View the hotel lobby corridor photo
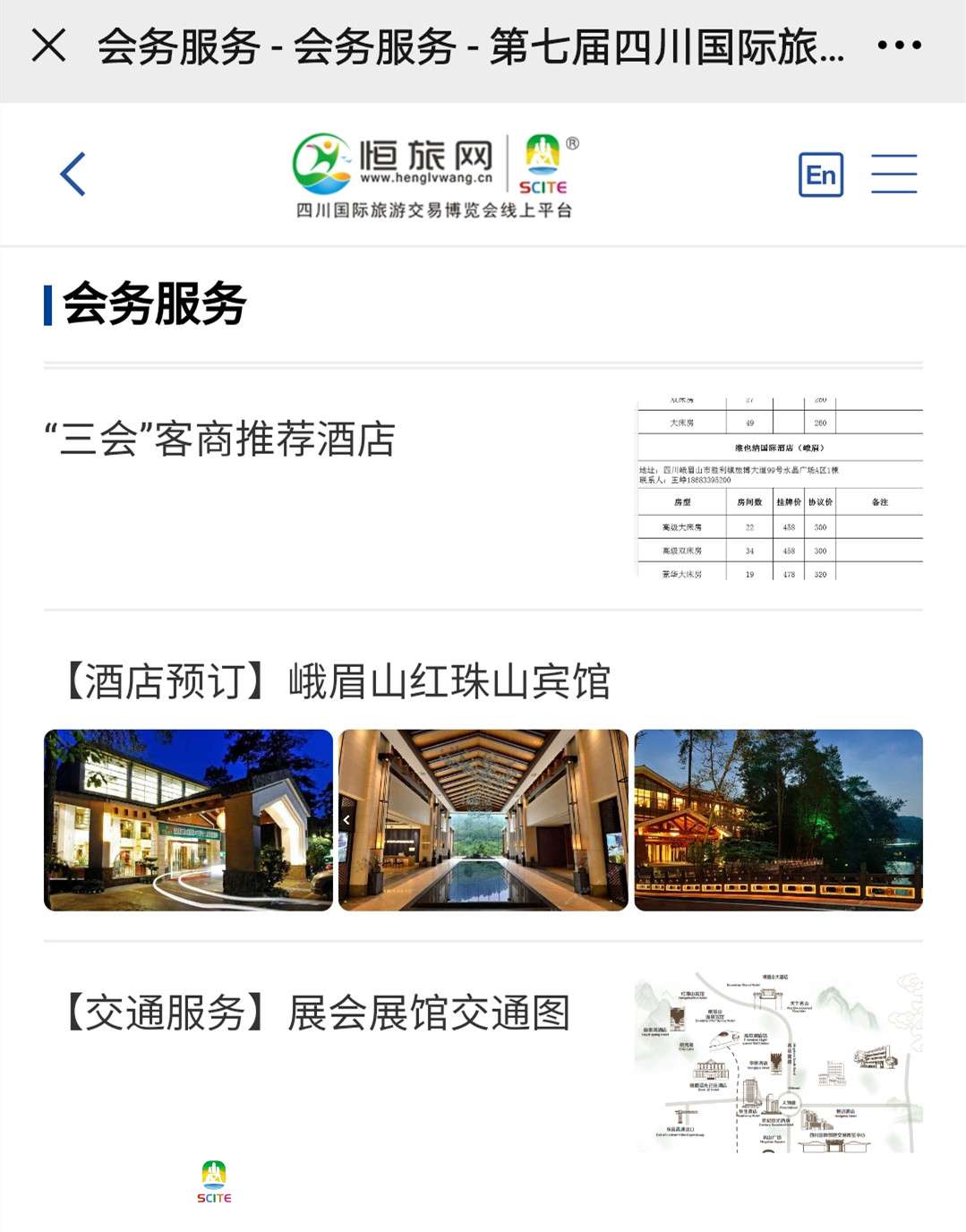 [483, 820]
